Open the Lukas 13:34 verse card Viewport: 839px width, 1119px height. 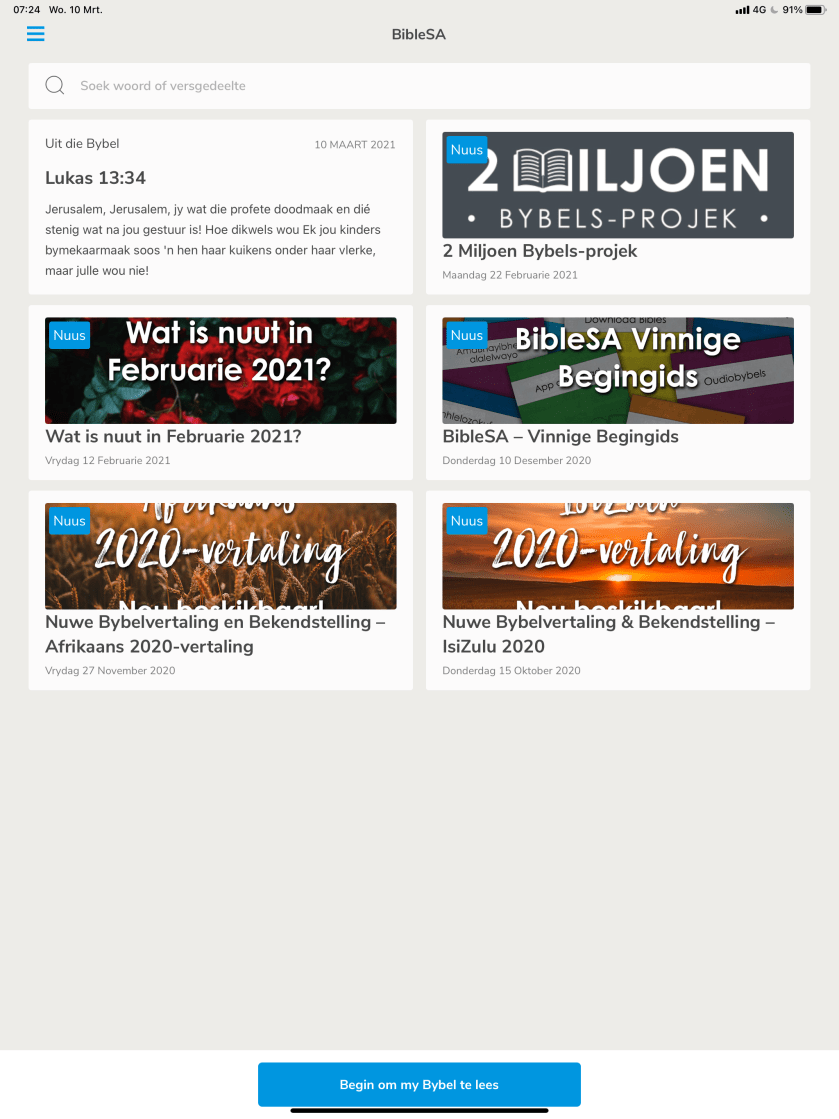220,208
